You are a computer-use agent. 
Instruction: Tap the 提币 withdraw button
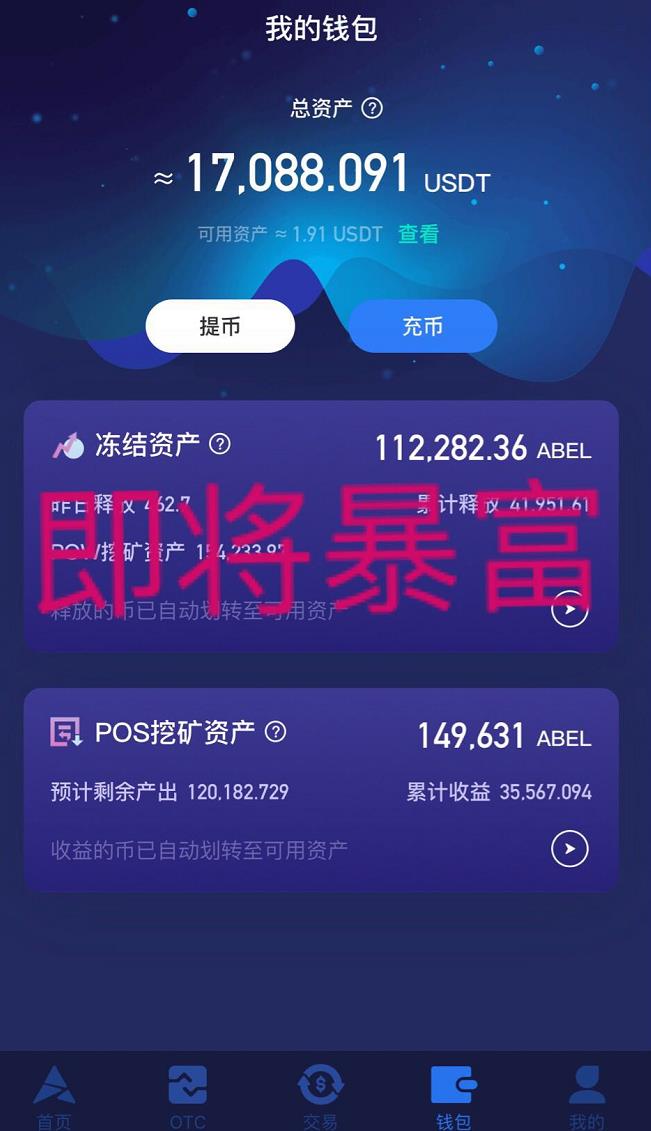tap(220, 326)
